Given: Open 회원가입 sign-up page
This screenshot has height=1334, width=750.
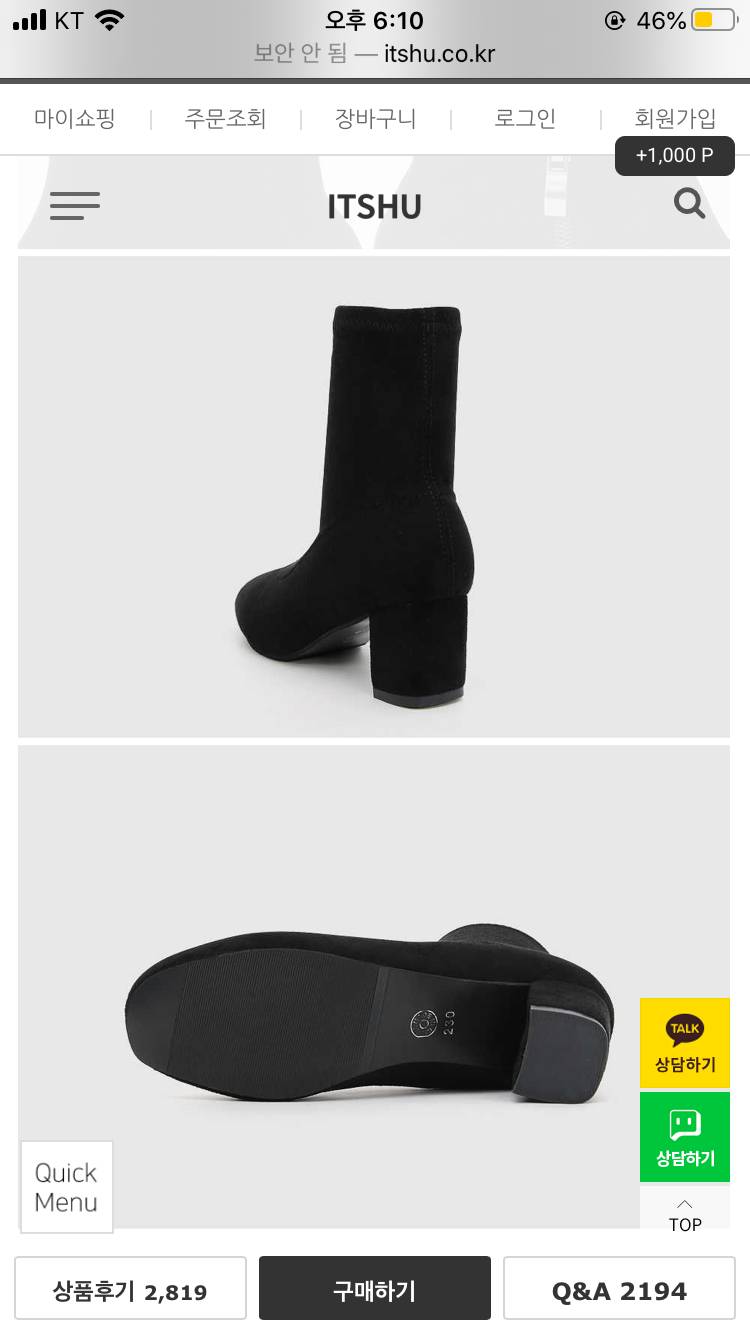Looking at the screenshot, I should (675, 119).
